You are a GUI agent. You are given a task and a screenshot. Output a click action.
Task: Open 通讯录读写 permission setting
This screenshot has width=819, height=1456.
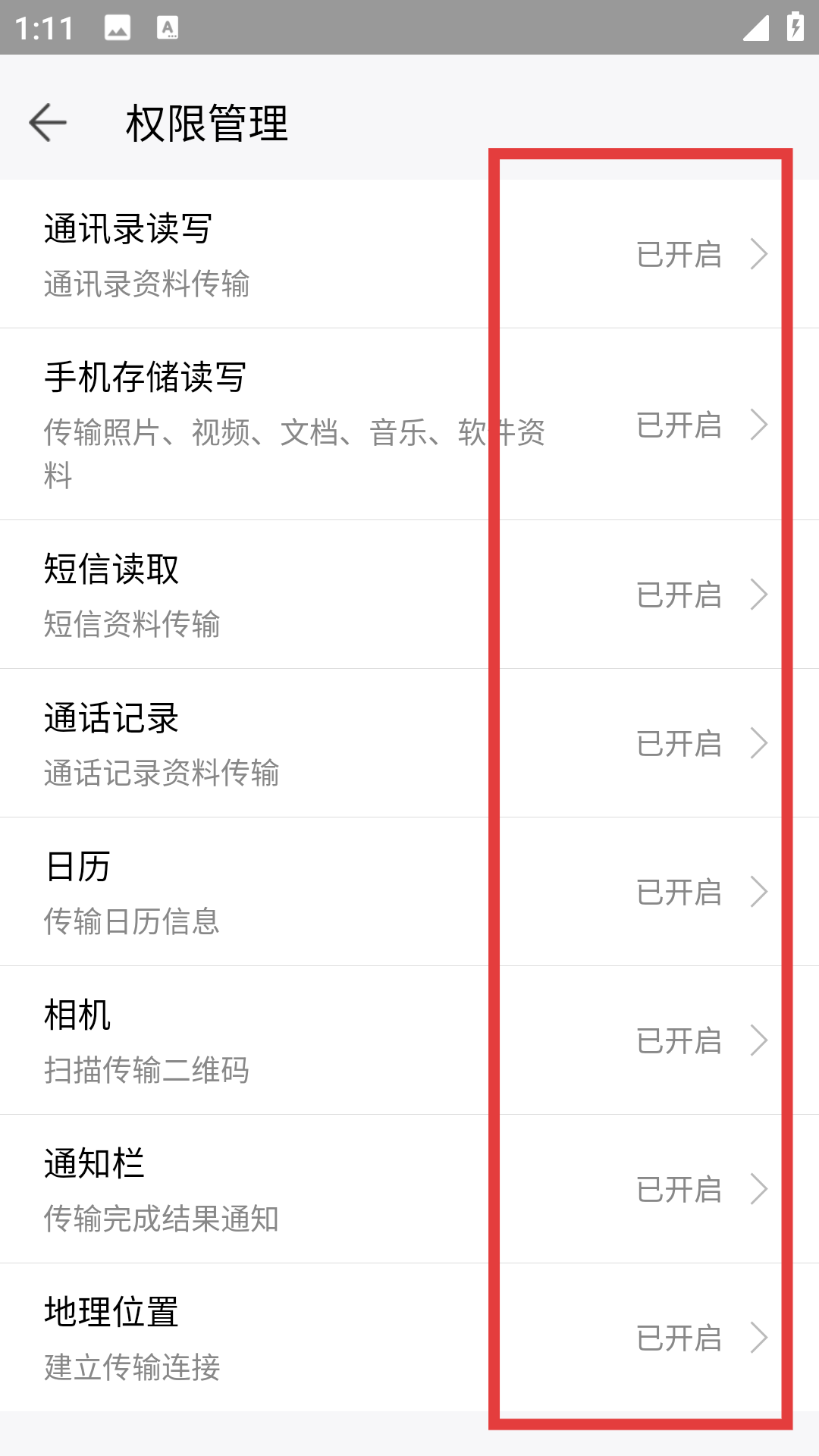tap(409, 254)
